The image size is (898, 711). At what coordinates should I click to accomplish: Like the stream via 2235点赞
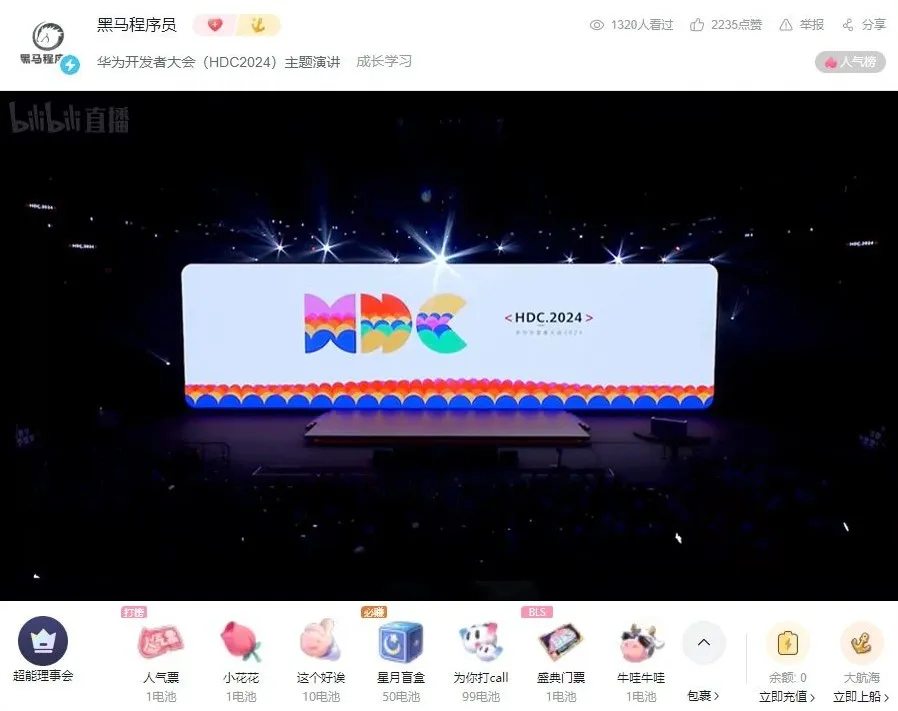click(725, 25)
